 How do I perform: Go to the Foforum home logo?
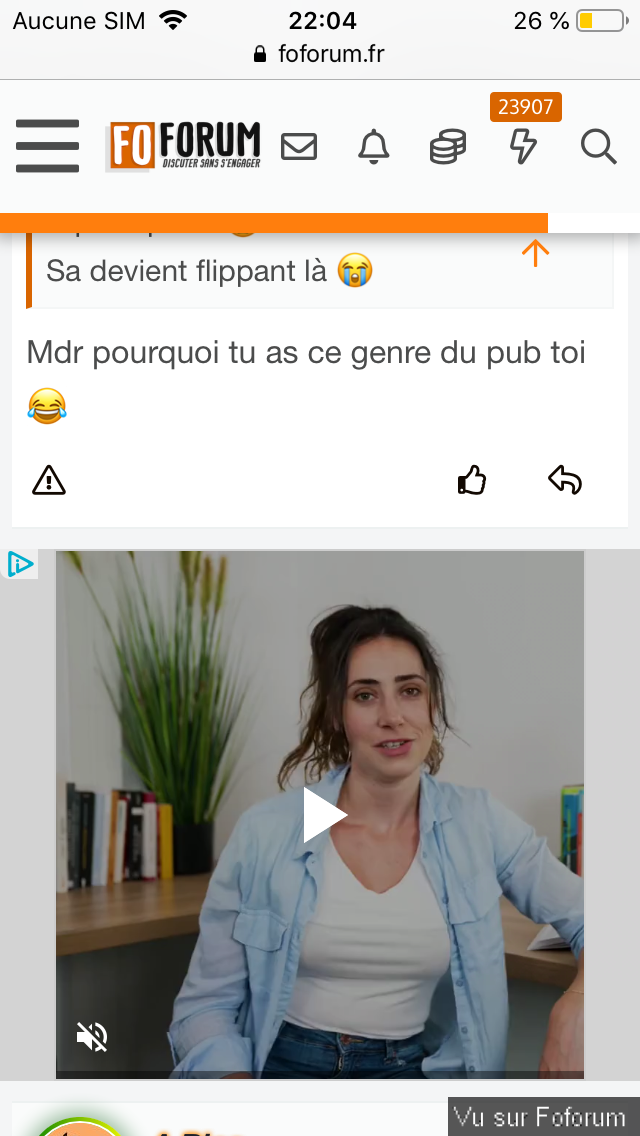coord(185,147)
